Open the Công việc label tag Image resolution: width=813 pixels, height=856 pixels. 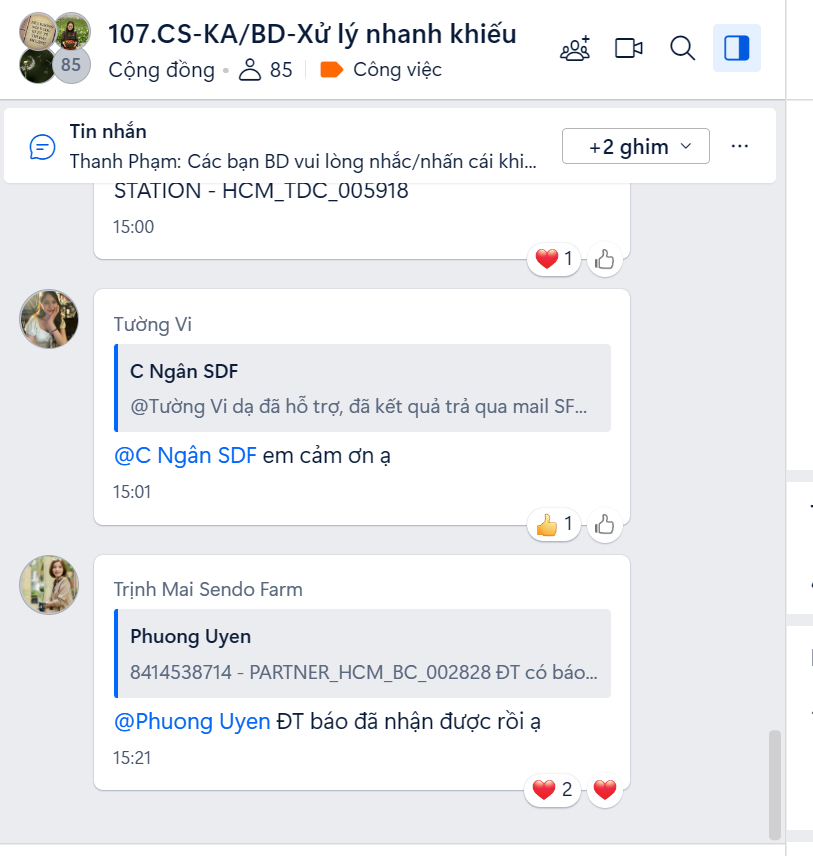381,70
